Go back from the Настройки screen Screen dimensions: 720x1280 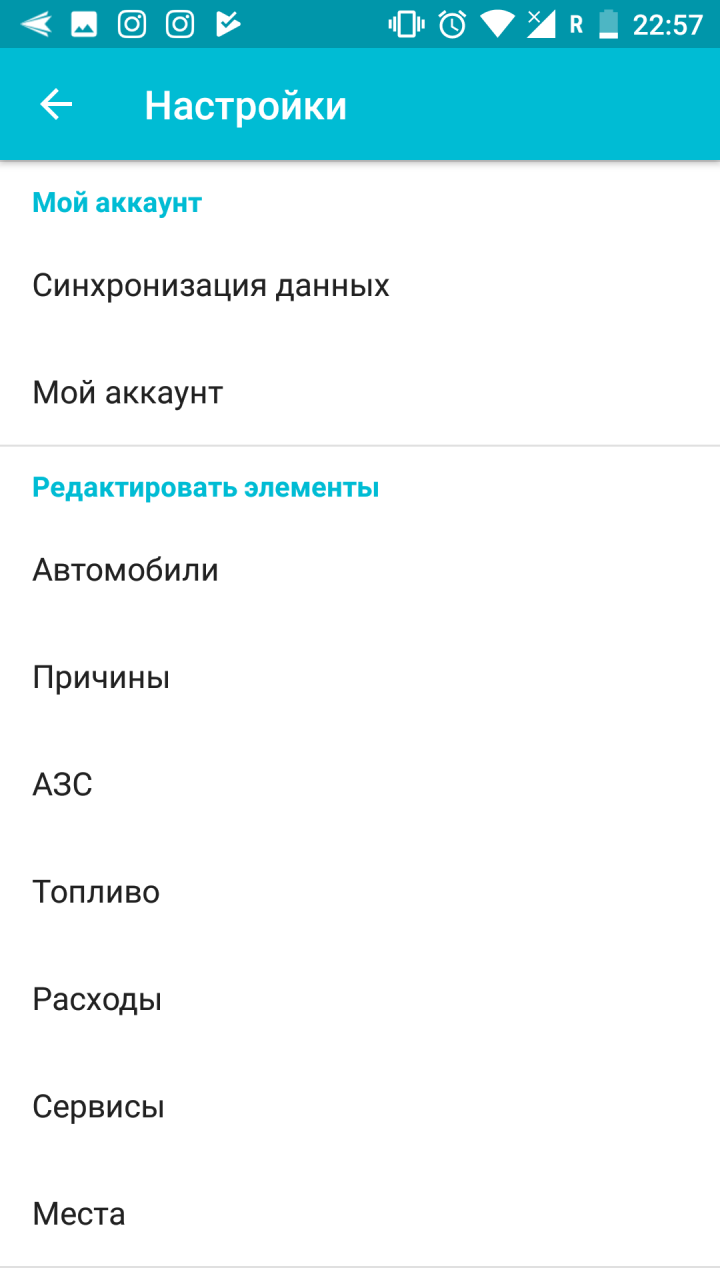(56, 105)
